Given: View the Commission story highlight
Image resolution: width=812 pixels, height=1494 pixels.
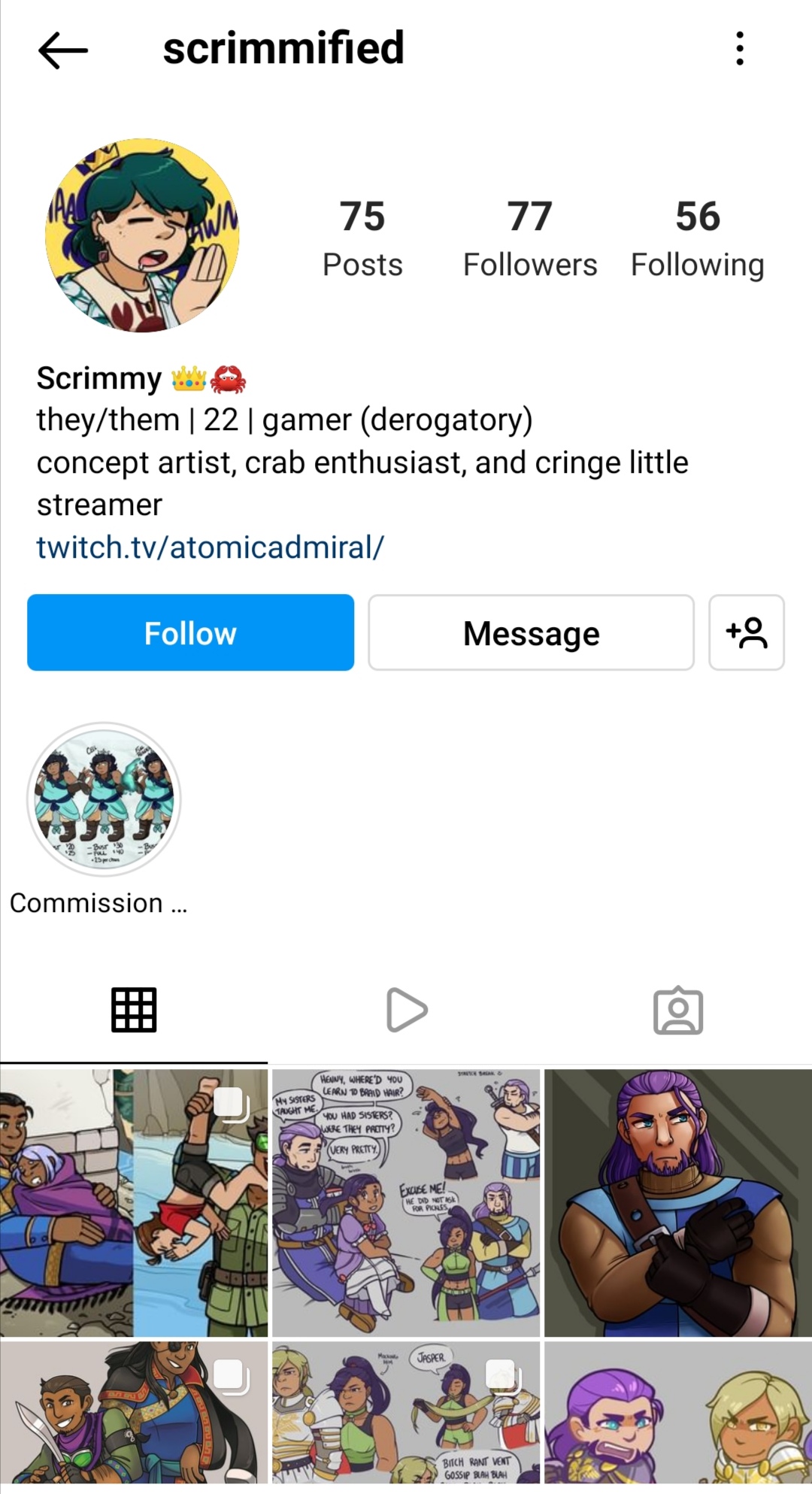Looking at the screenshot, I should coord(104,799).
